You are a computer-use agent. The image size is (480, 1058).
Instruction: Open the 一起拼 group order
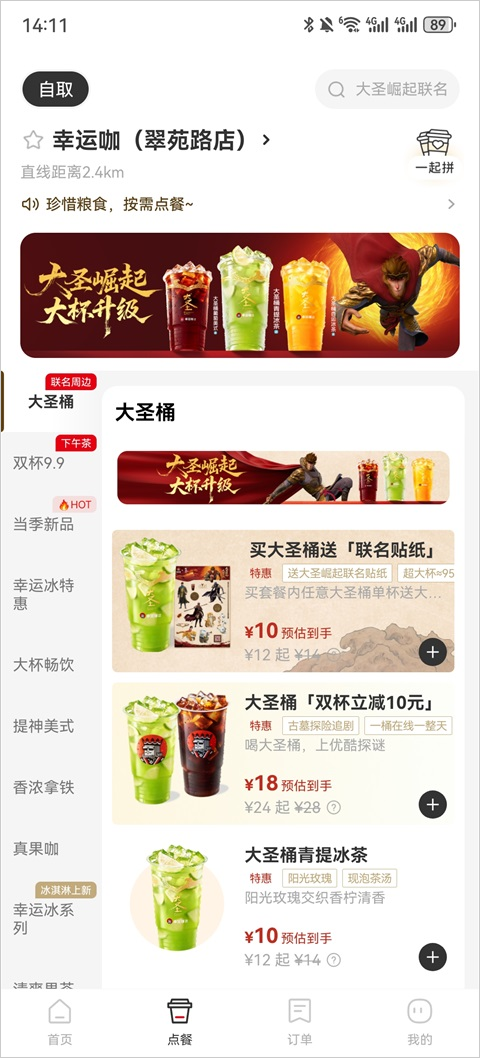pos(433,152)
